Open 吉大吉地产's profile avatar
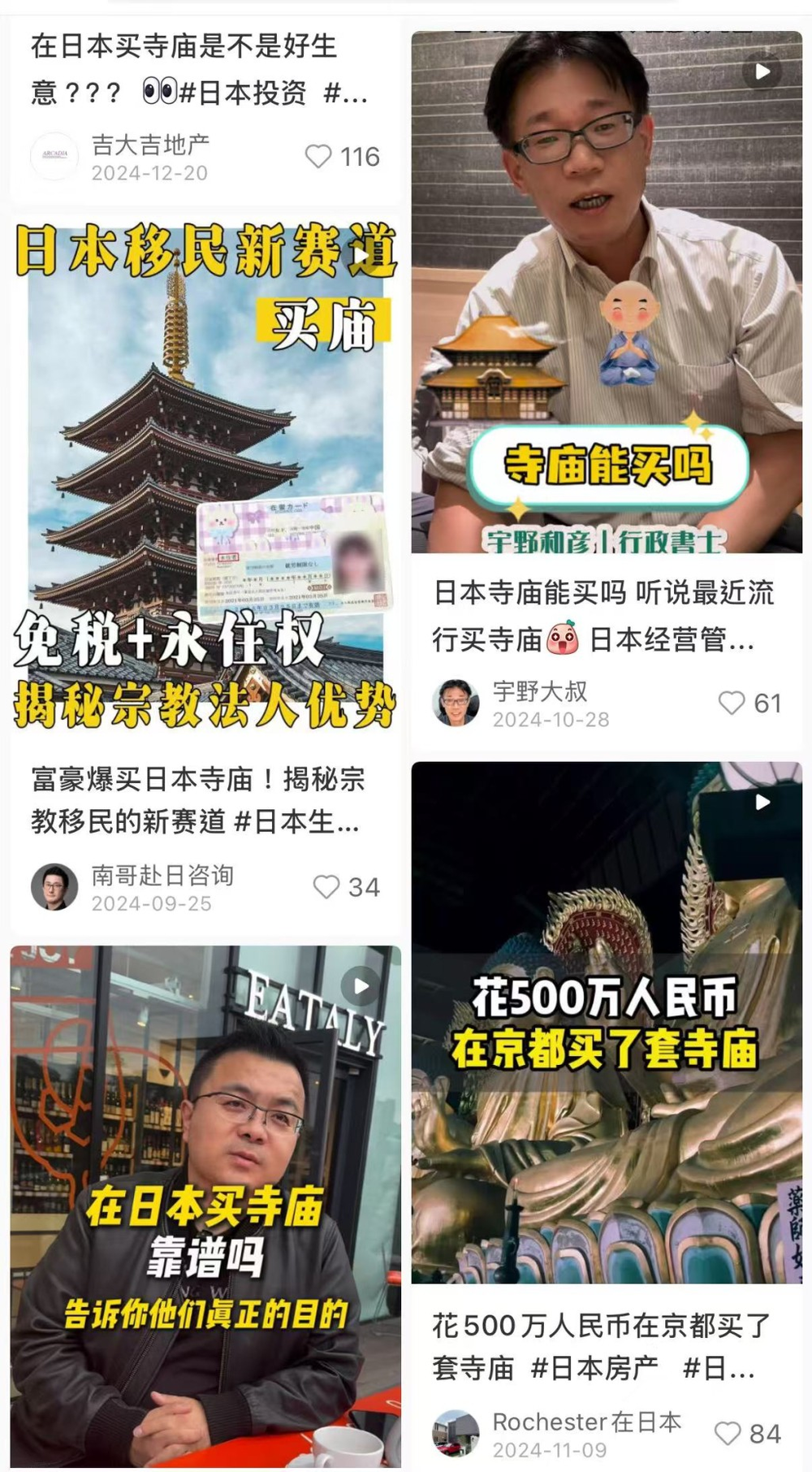Viewport: 812px width, 1472px height. (54, 157)
